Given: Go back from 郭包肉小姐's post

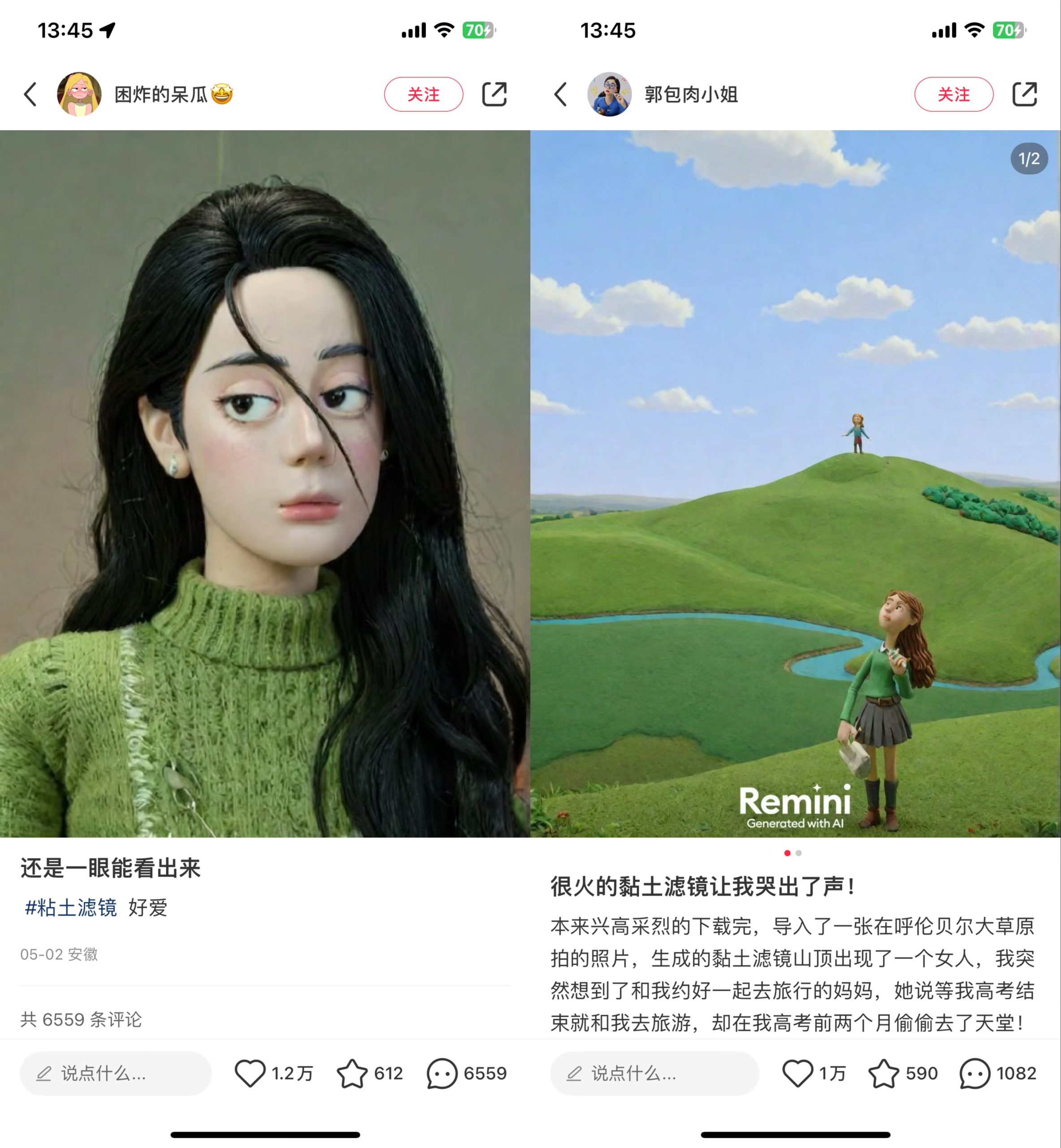Looking at the screenshot, I should click(560, 94).
